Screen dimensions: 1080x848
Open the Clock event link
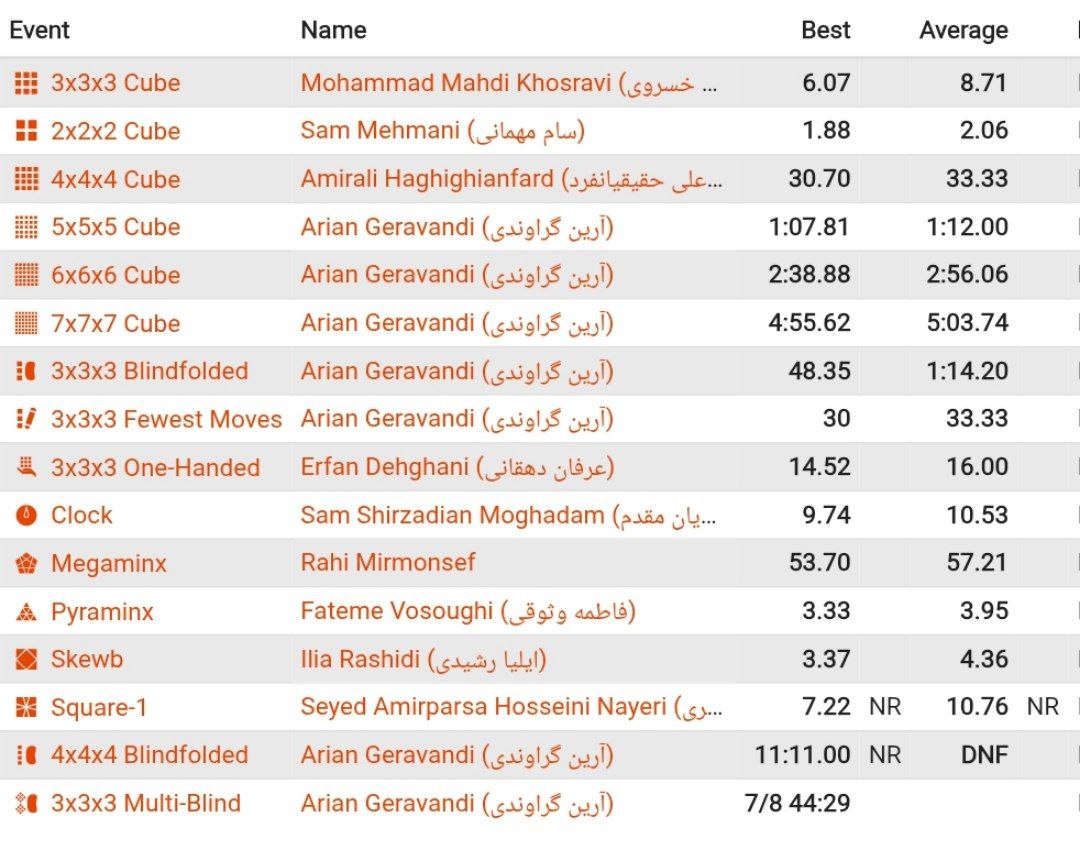click(81, 515)
